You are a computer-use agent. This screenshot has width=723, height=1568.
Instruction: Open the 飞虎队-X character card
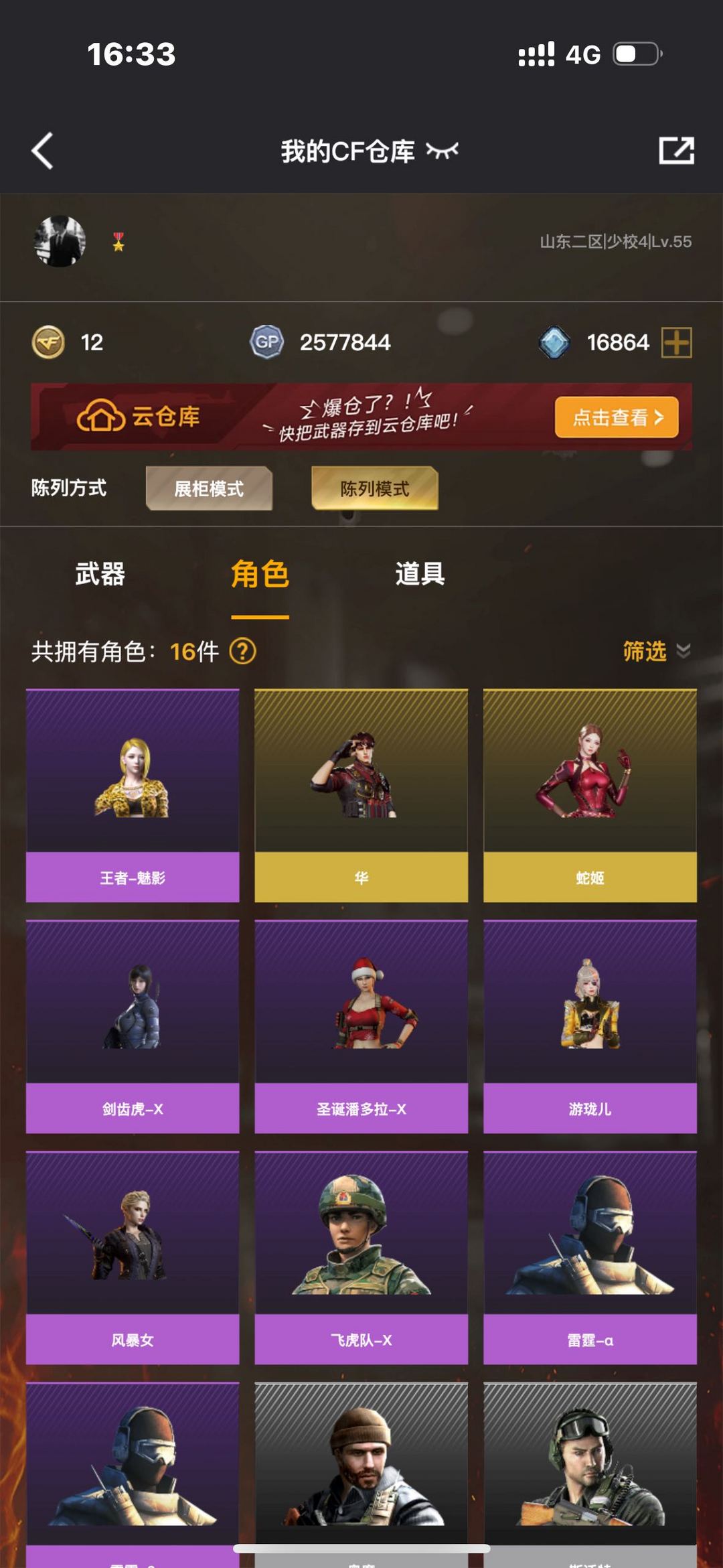click(361, 1258)
